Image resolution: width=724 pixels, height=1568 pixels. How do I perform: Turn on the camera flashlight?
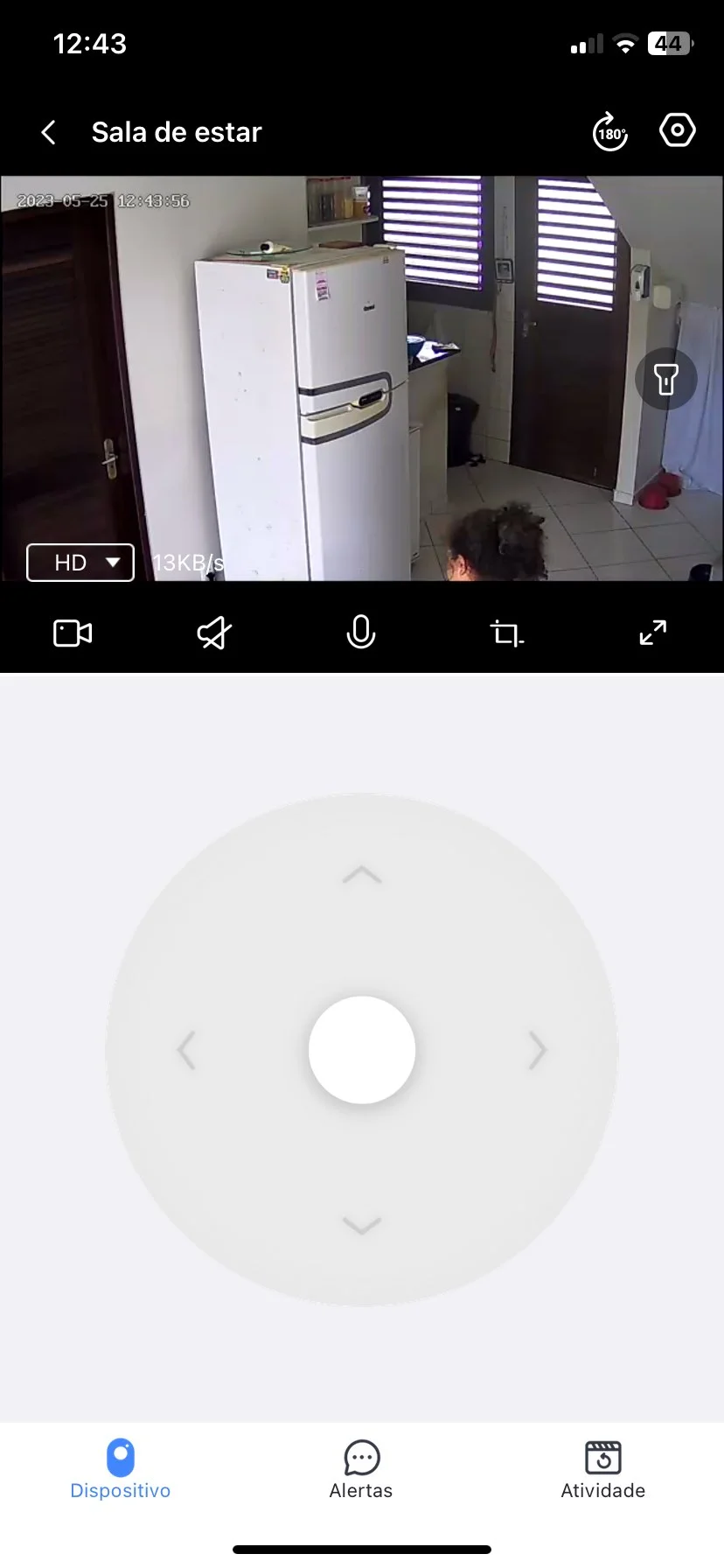[665, 379]
